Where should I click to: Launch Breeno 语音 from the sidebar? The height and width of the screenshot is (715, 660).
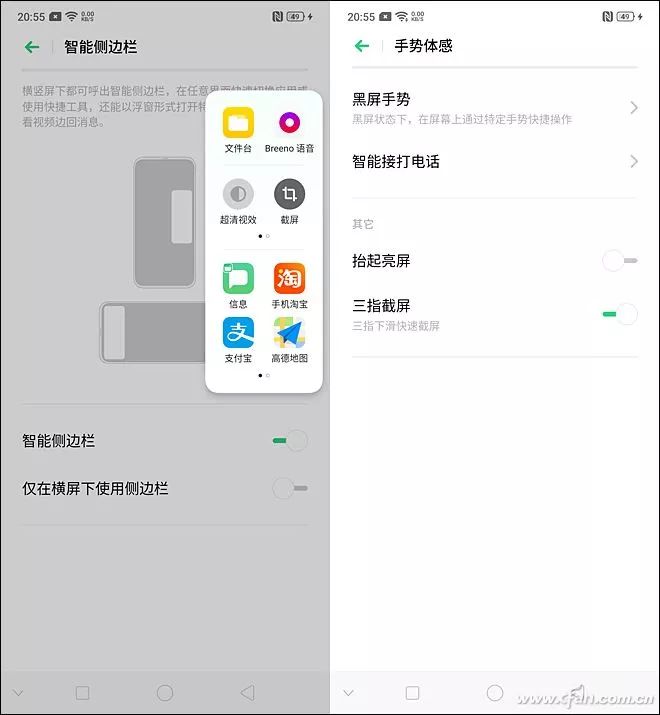[x=289, y=124]
